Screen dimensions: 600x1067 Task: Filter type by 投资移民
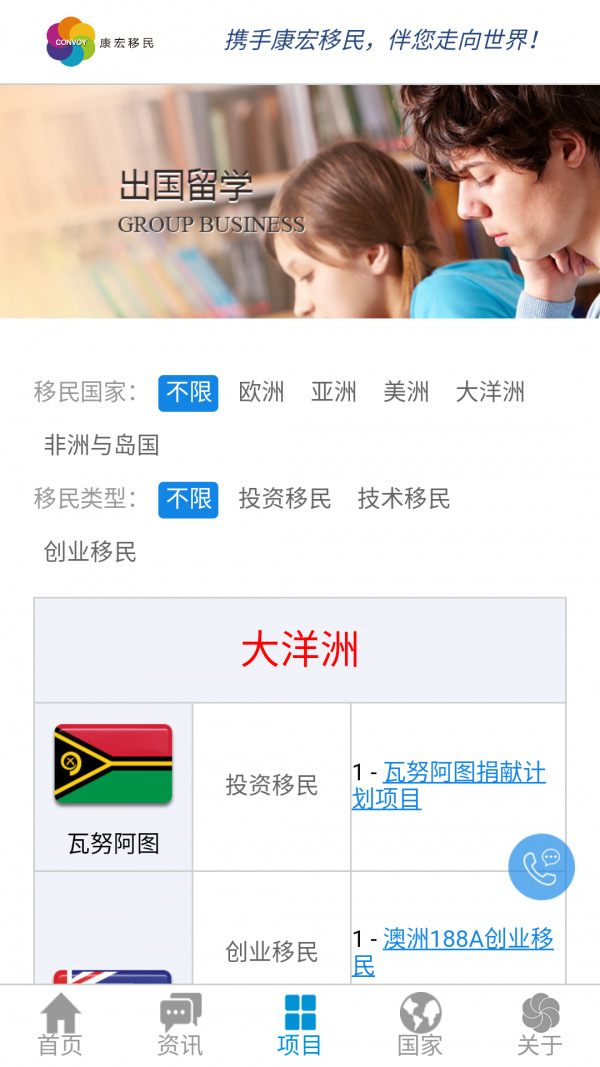284,499
